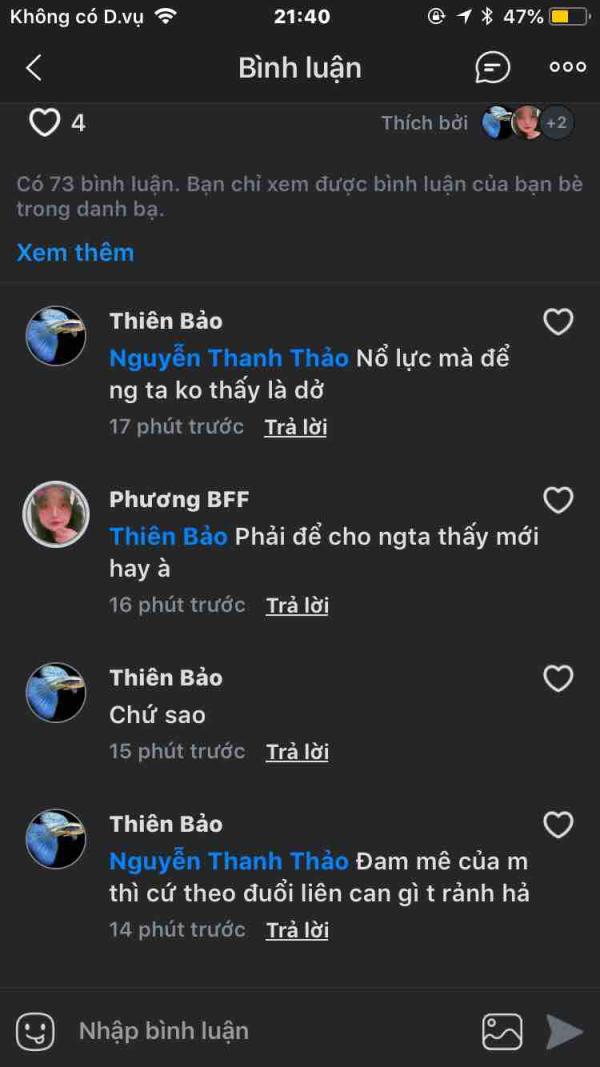Image resolution: width=600 pixels, height=1067 pixels.
Task: Reply to Phương BFF's comment
Action: (x=297, y=605)
